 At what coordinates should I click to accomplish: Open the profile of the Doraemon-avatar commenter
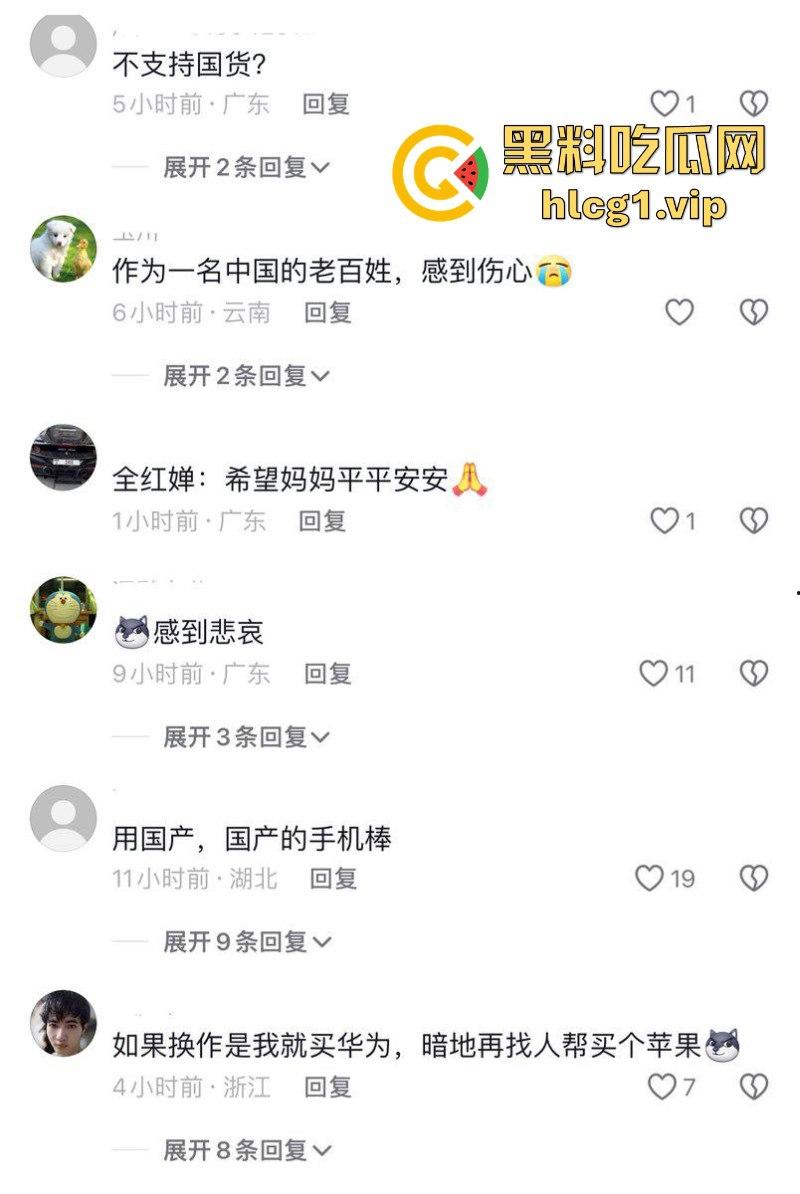tap(63, 609)
